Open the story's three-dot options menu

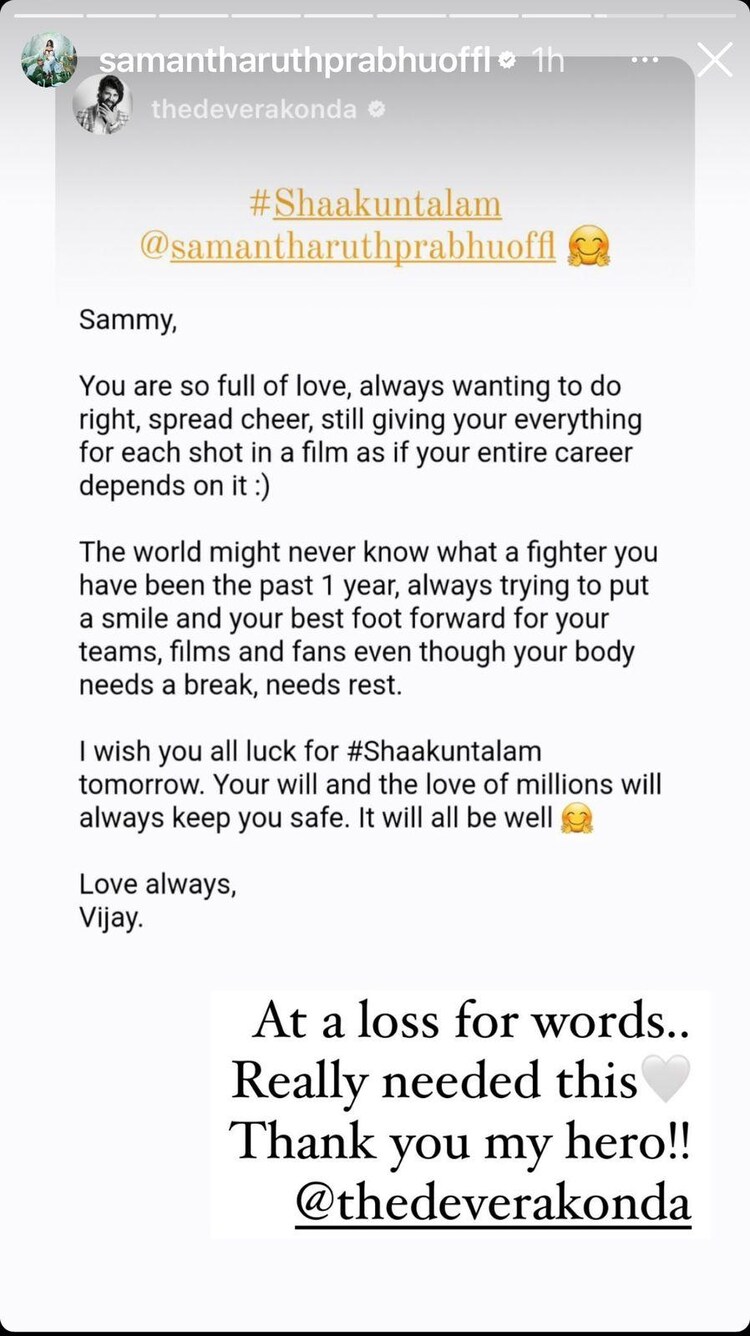pos(645,60)
